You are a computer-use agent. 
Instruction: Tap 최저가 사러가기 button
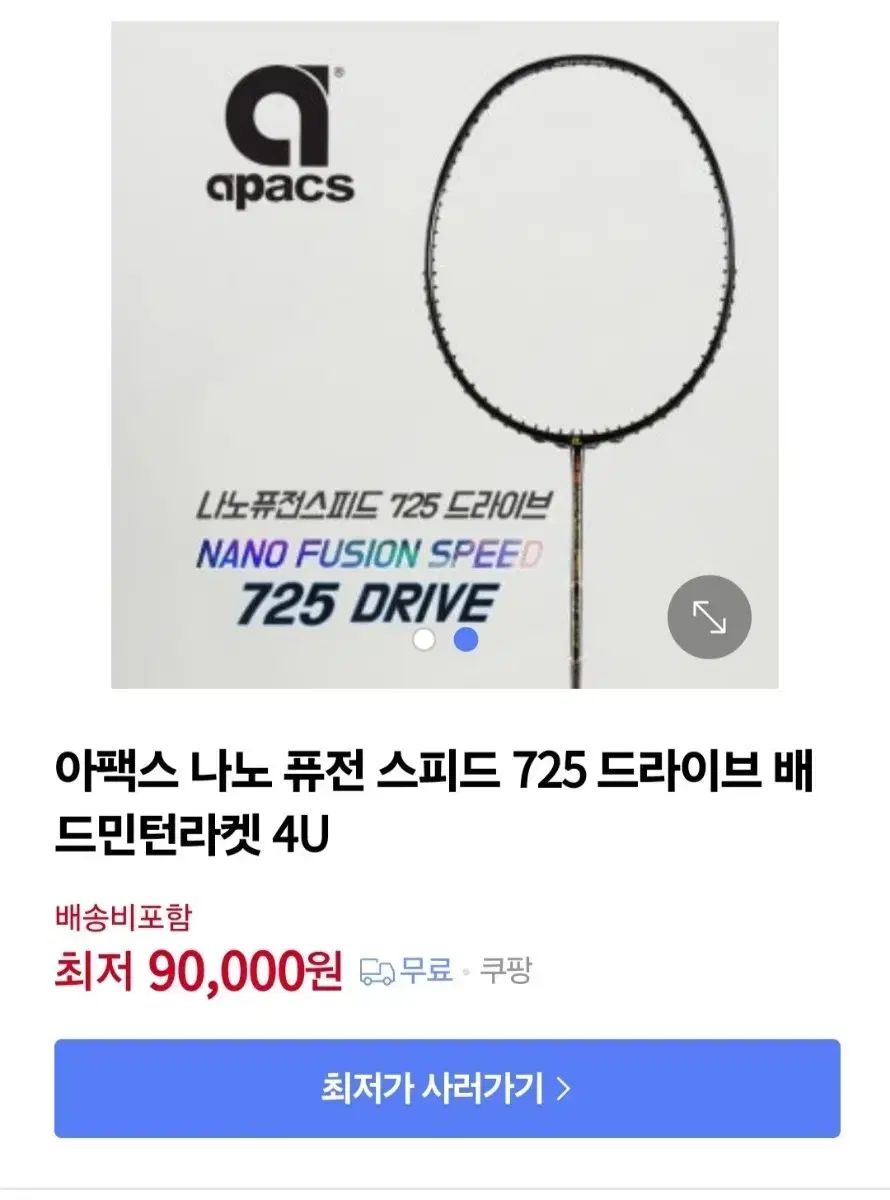click(446, 1088)
